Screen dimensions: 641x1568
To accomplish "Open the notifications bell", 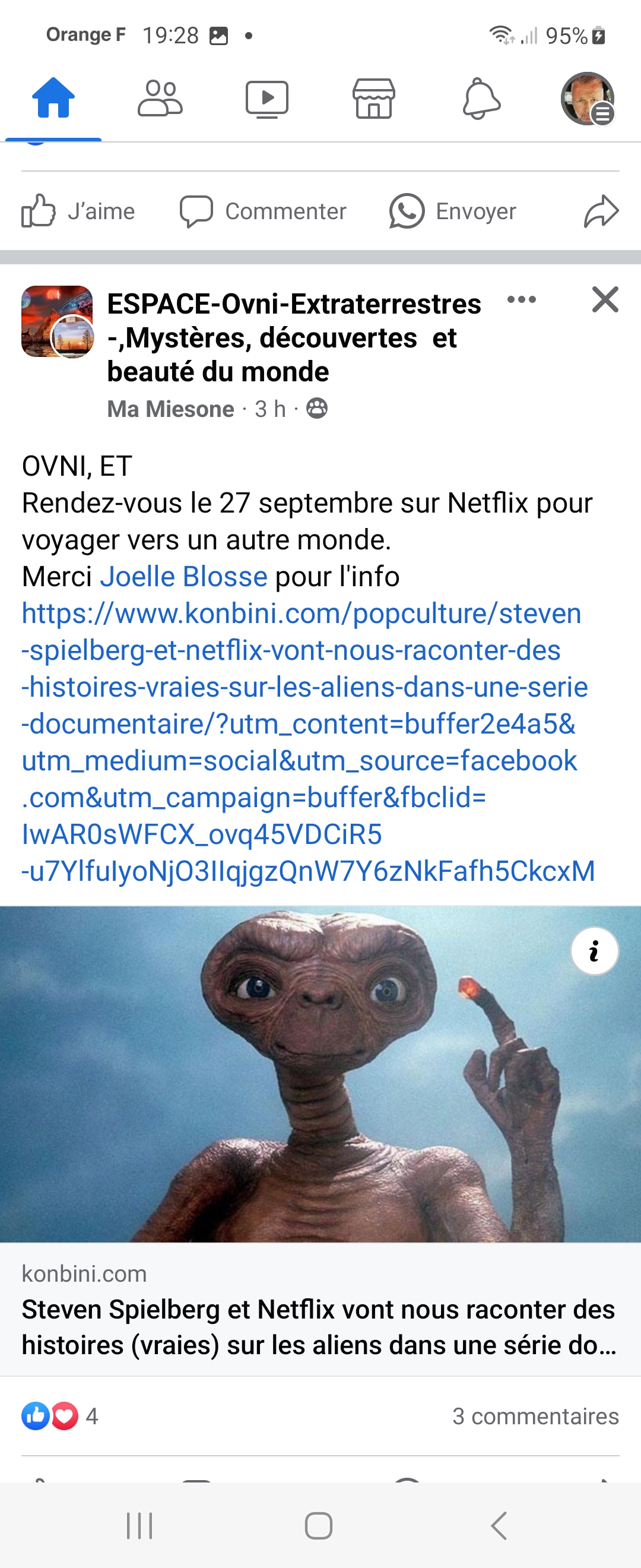I will (480, 99).
